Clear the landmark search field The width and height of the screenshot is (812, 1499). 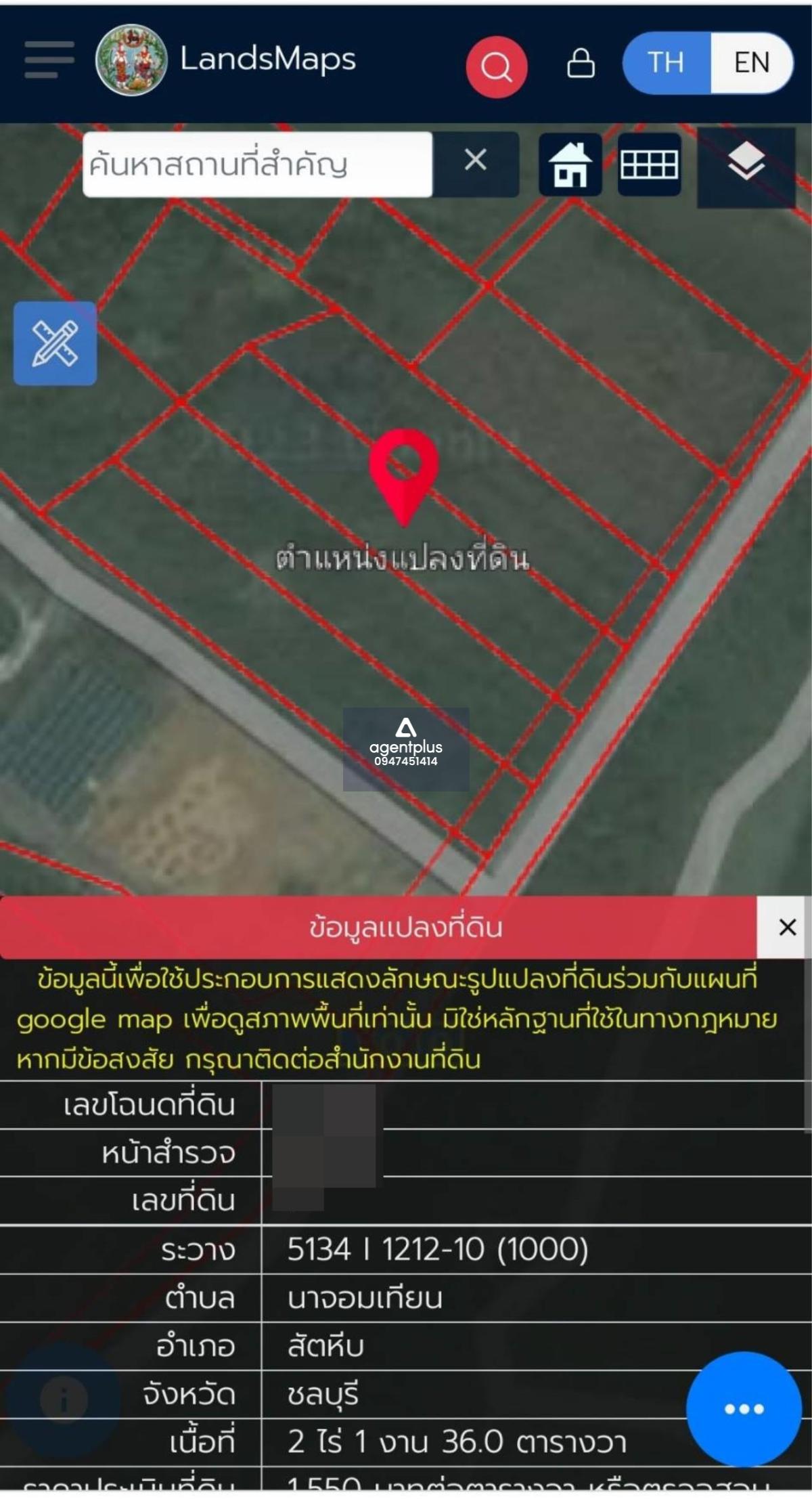point(476,160)
